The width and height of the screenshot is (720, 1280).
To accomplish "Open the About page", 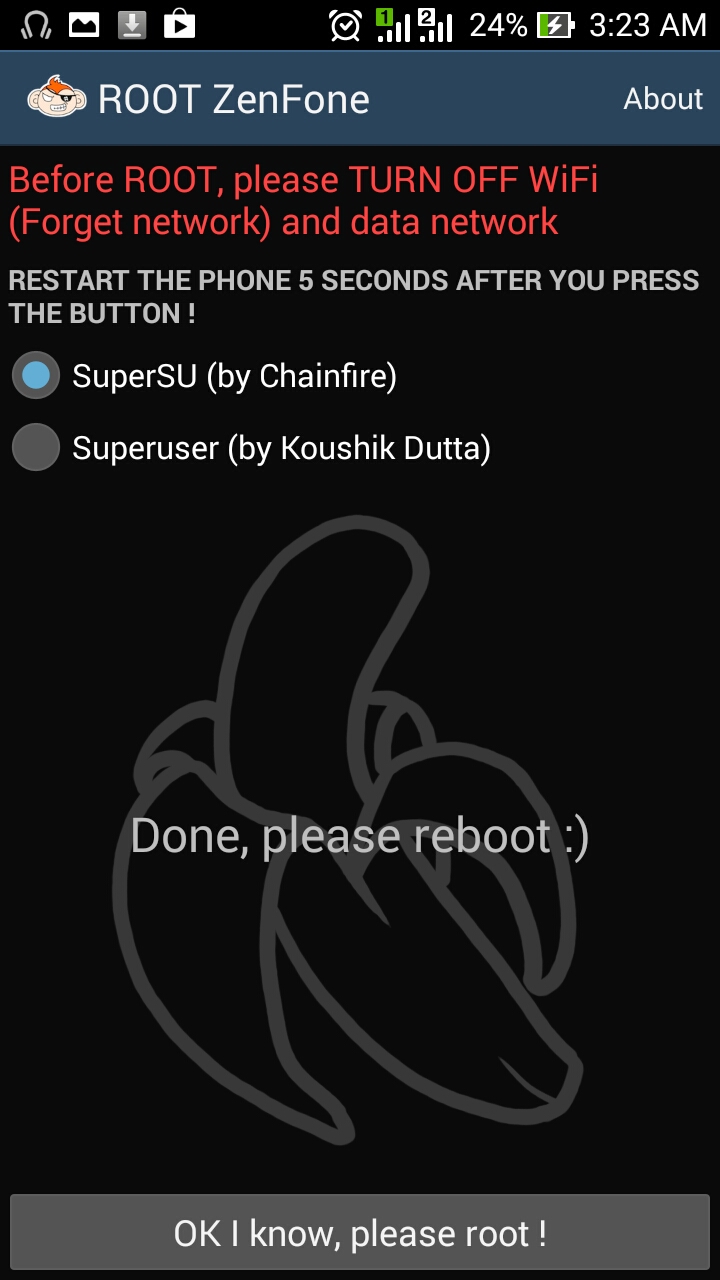I will point(663,99).
